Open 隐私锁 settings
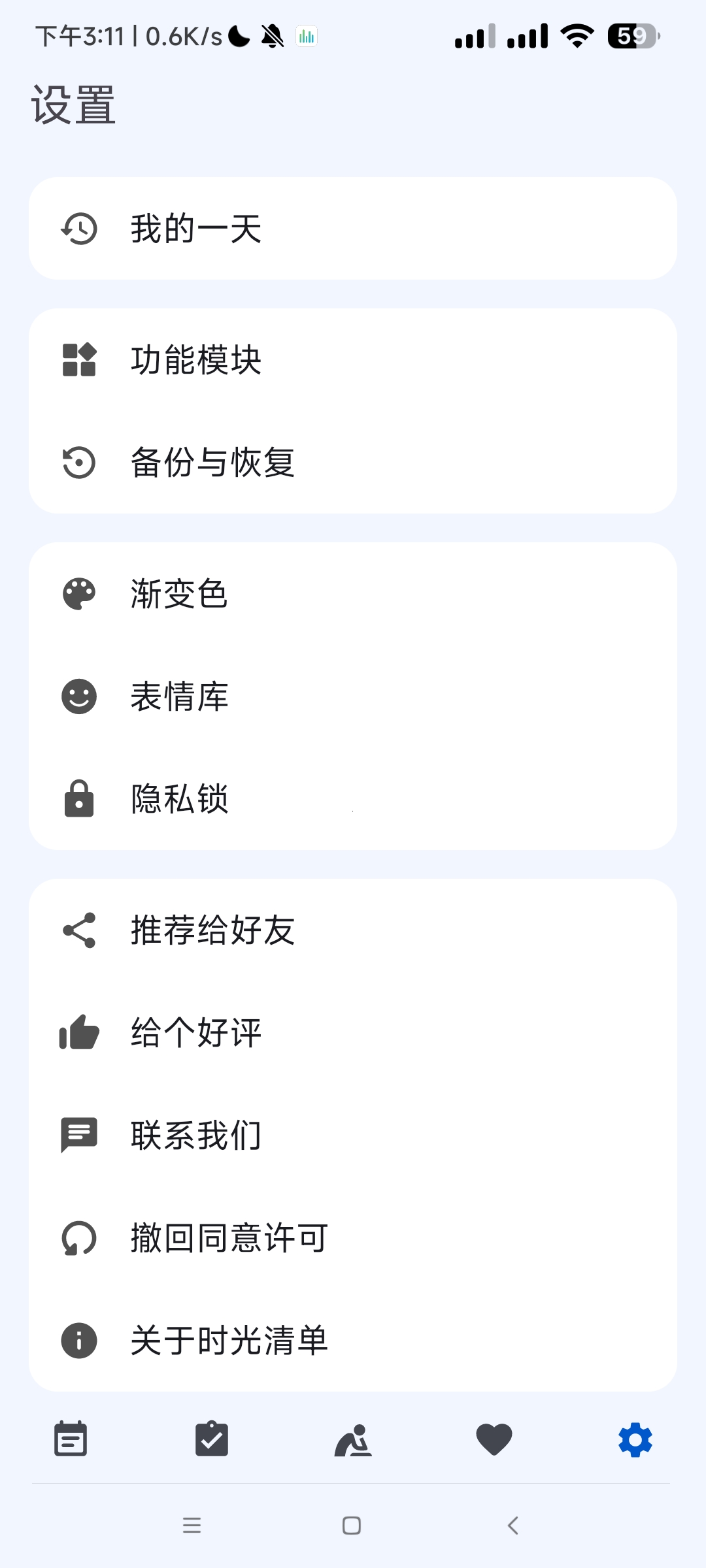The height and width of the screenshot is (1568, 706). 353,799
